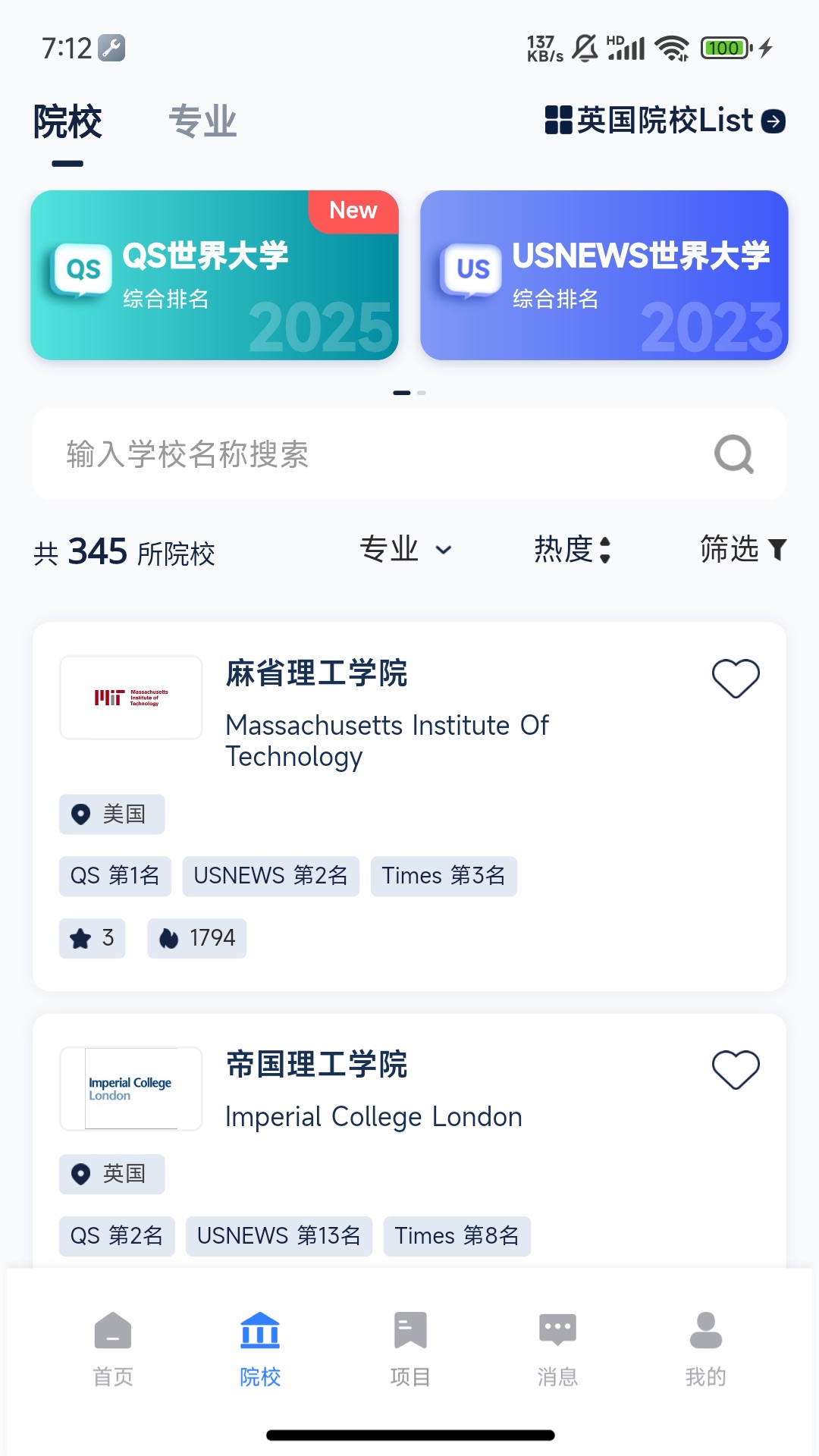Open the 英国院校List grid icon
Image resolution: width=819 pixels, height=1456 pixels.
click(x=557, y=120)
